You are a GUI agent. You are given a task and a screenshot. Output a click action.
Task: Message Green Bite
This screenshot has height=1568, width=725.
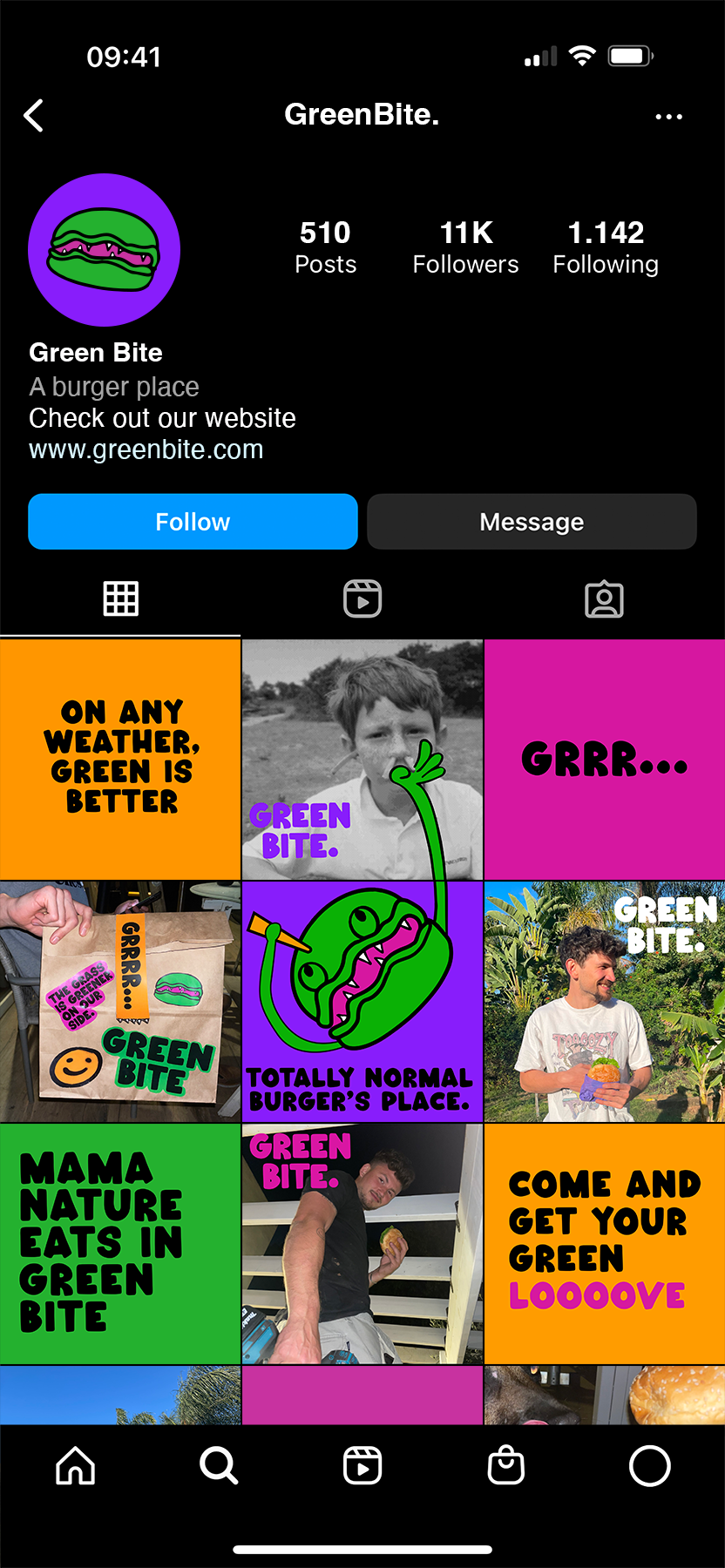tap(532, 522)
